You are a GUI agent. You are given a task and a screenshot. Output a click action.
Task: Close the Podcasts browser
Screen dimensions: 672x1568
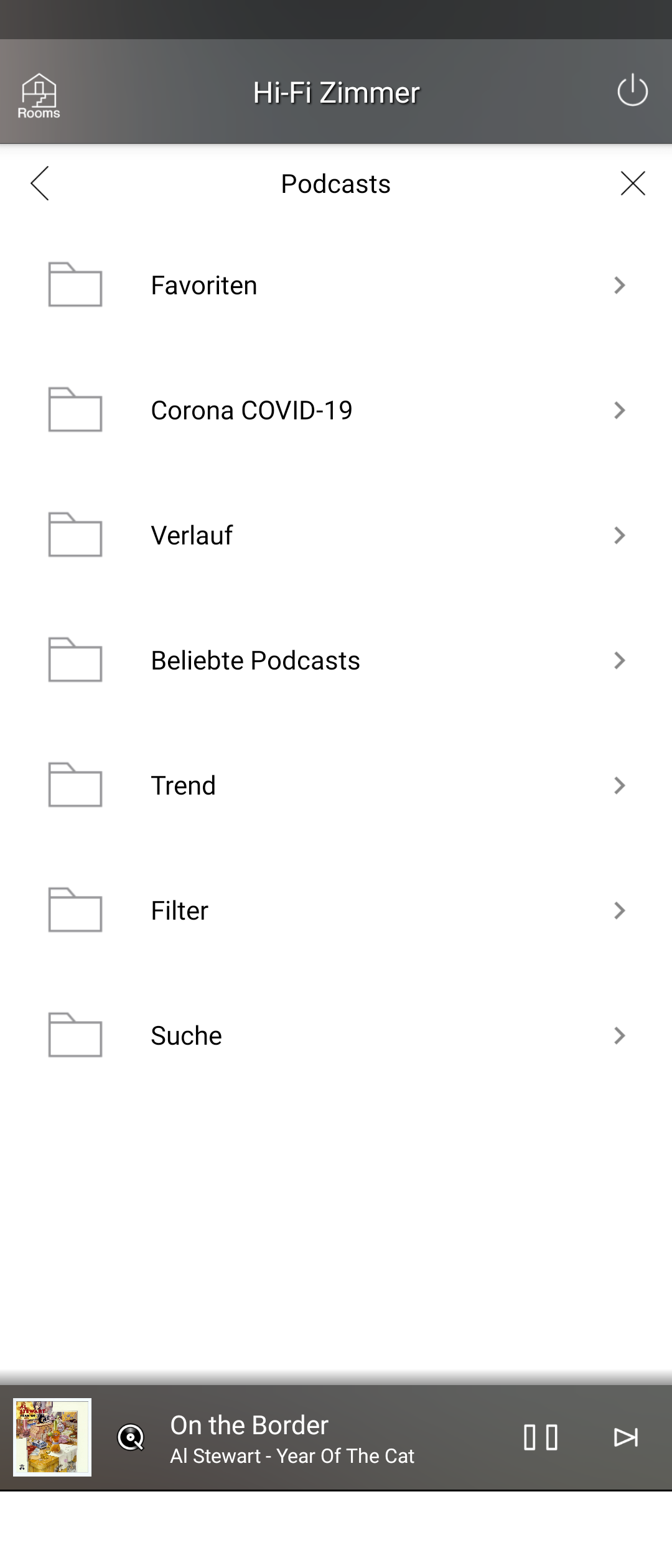click(x=633, y=184)
